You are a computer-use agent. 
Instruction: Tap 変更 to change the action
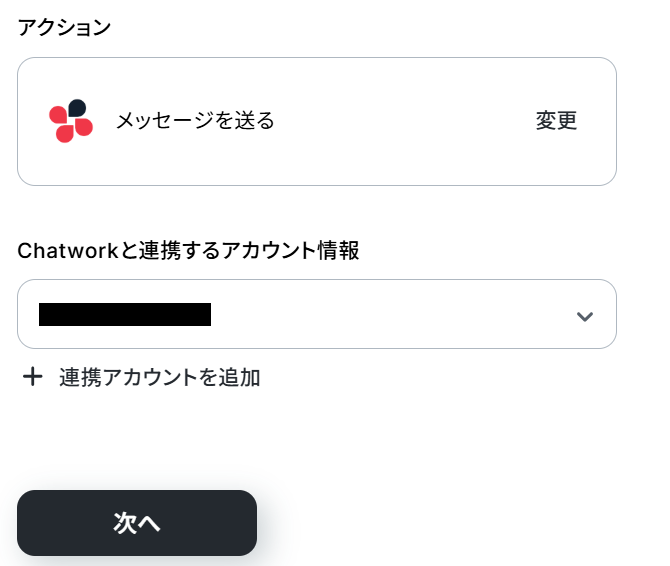pyautogui.click(x=556, y=121)
